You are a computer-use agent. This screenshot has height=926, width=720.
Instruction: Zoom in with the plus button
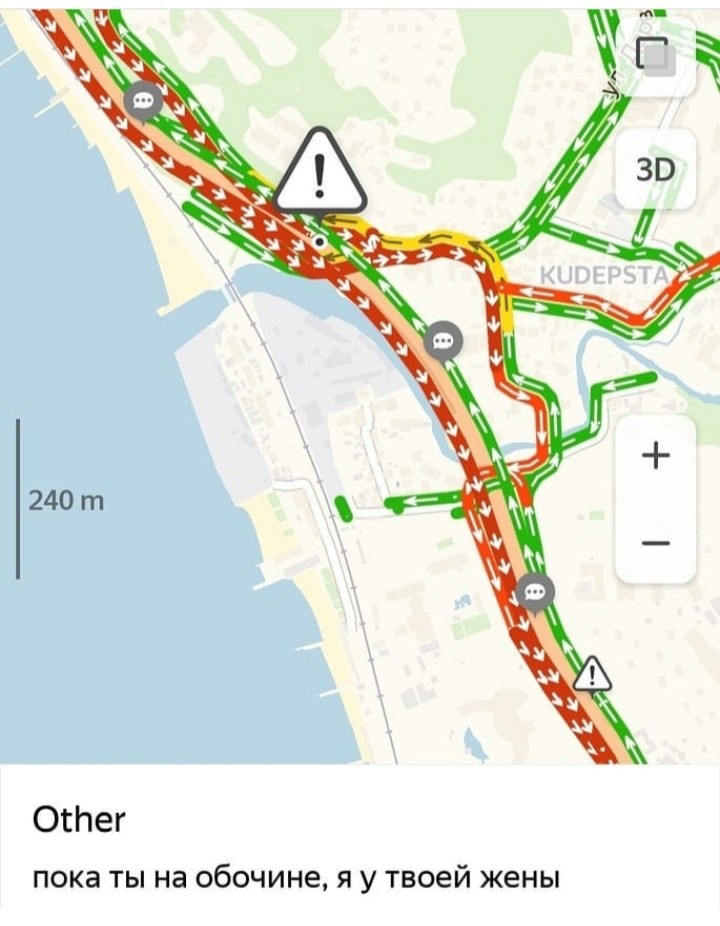[x=655, y=457]
